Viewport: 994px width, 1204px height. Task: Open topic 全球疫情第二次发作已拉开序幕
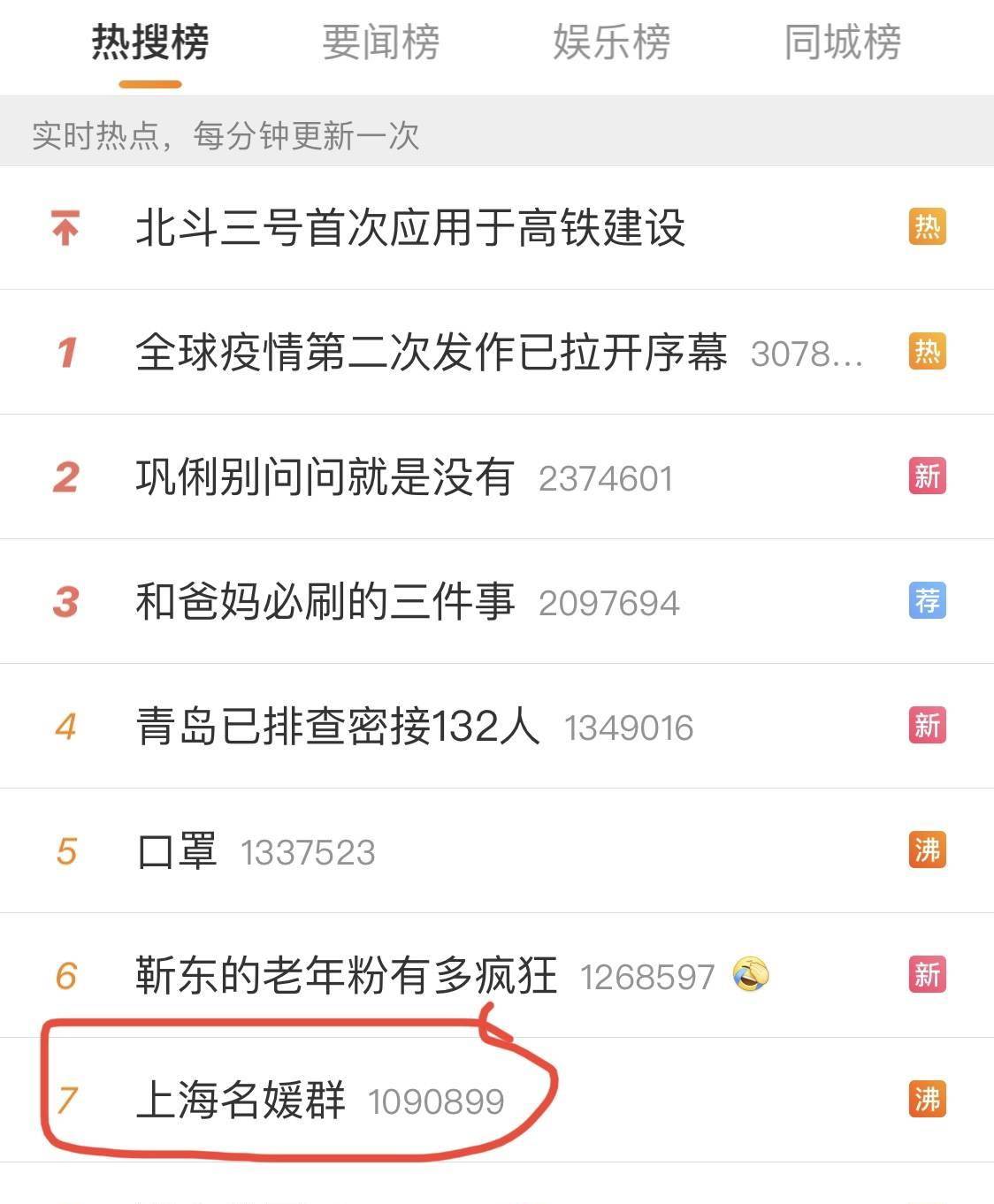432,353
